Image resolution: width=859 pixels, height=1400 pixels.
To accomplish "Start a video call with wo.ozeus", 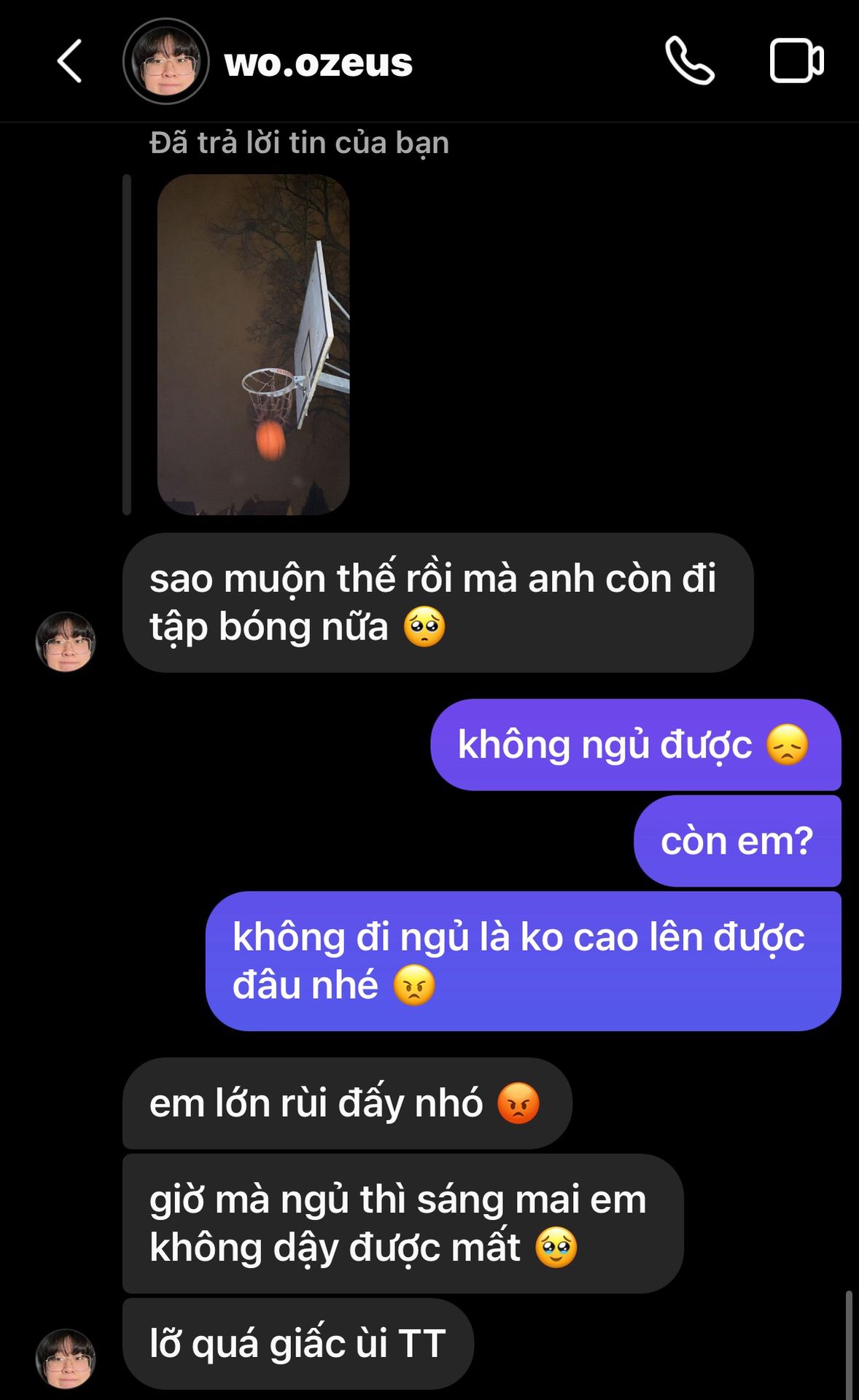I will click(796, 61).
